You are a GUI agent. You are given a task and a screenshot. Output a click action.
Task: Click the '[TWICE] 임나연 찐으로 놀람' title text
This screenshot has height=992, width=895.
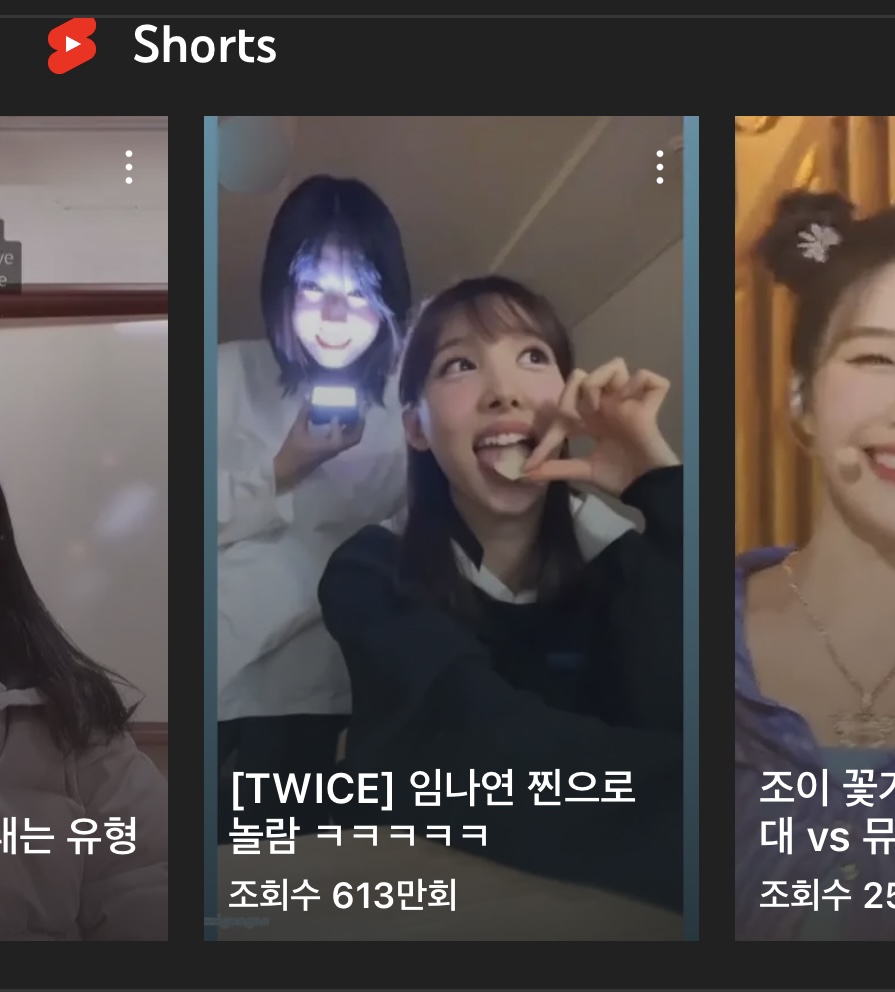click(430, 813)
